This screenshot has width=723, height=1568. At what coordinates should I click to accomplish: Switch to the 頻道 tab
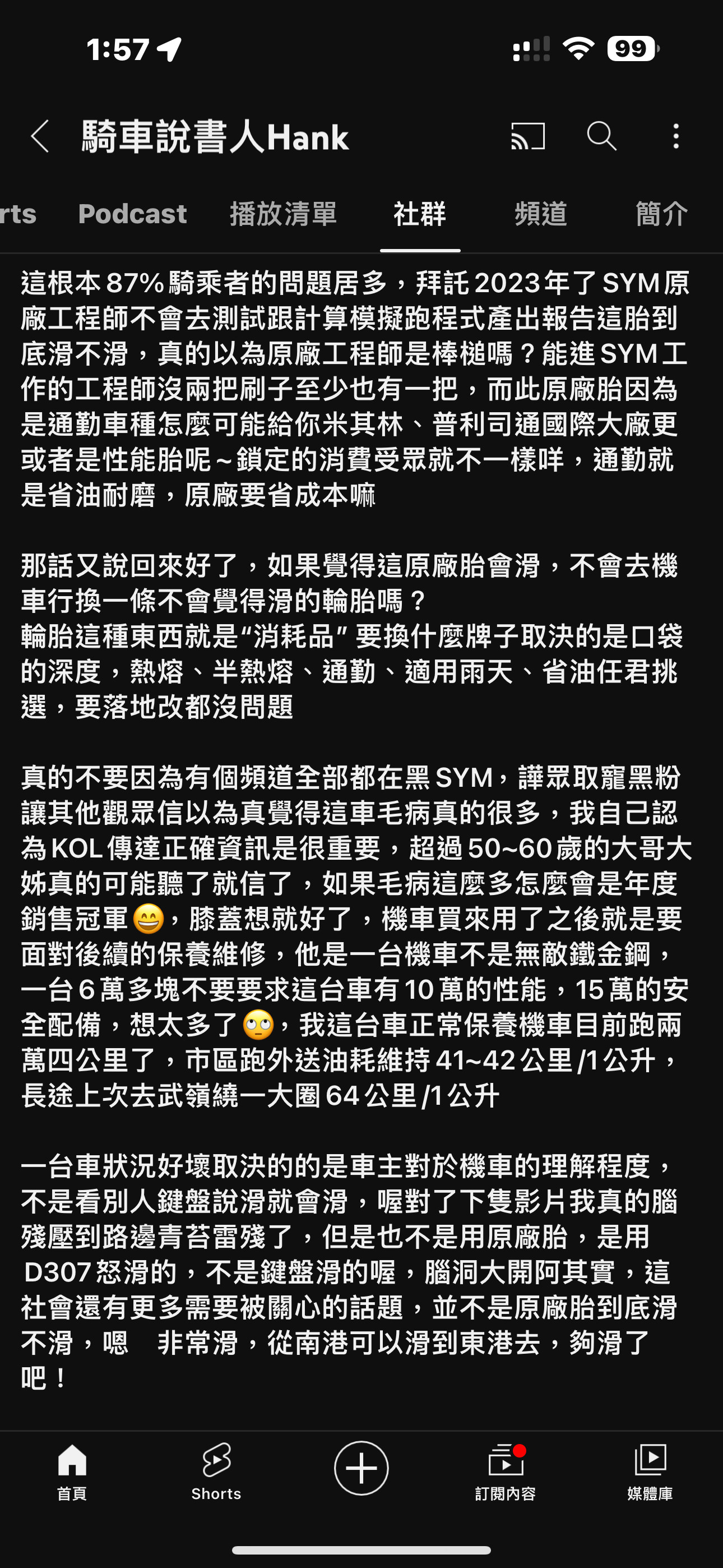(540, 214)
